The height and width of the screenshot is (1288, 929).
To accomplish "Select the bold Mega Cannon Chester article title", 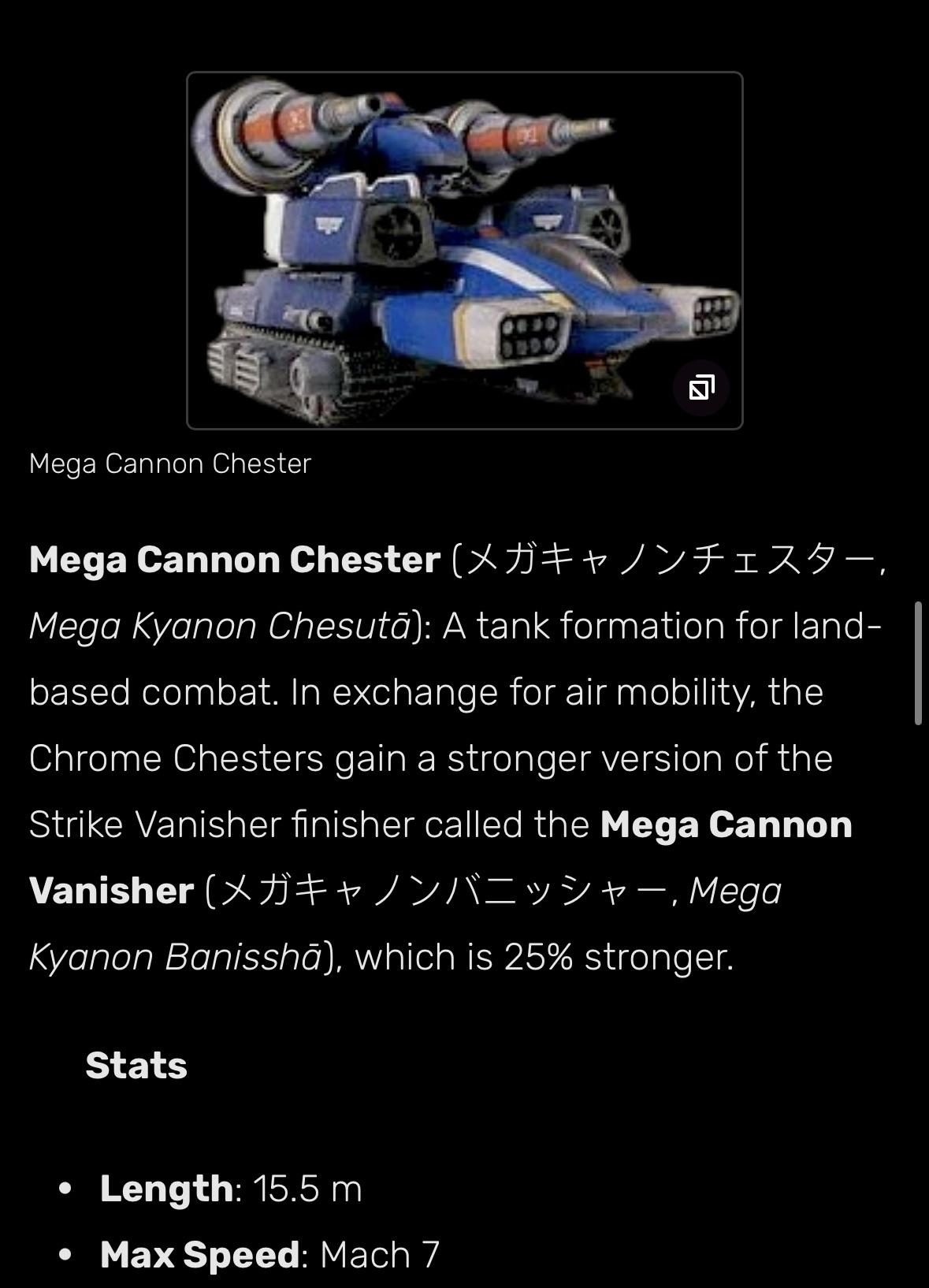I will click(x=232, y=560).
